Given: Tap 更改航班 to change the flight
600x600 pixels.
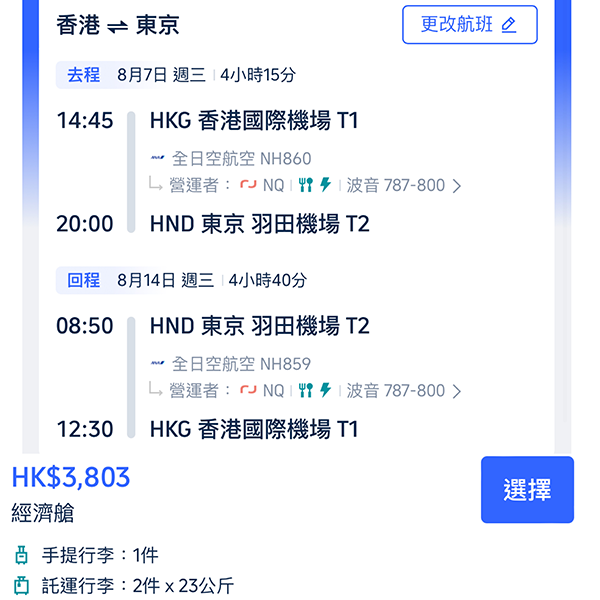Looking at the screenshot, I should (x=469, y=25).
